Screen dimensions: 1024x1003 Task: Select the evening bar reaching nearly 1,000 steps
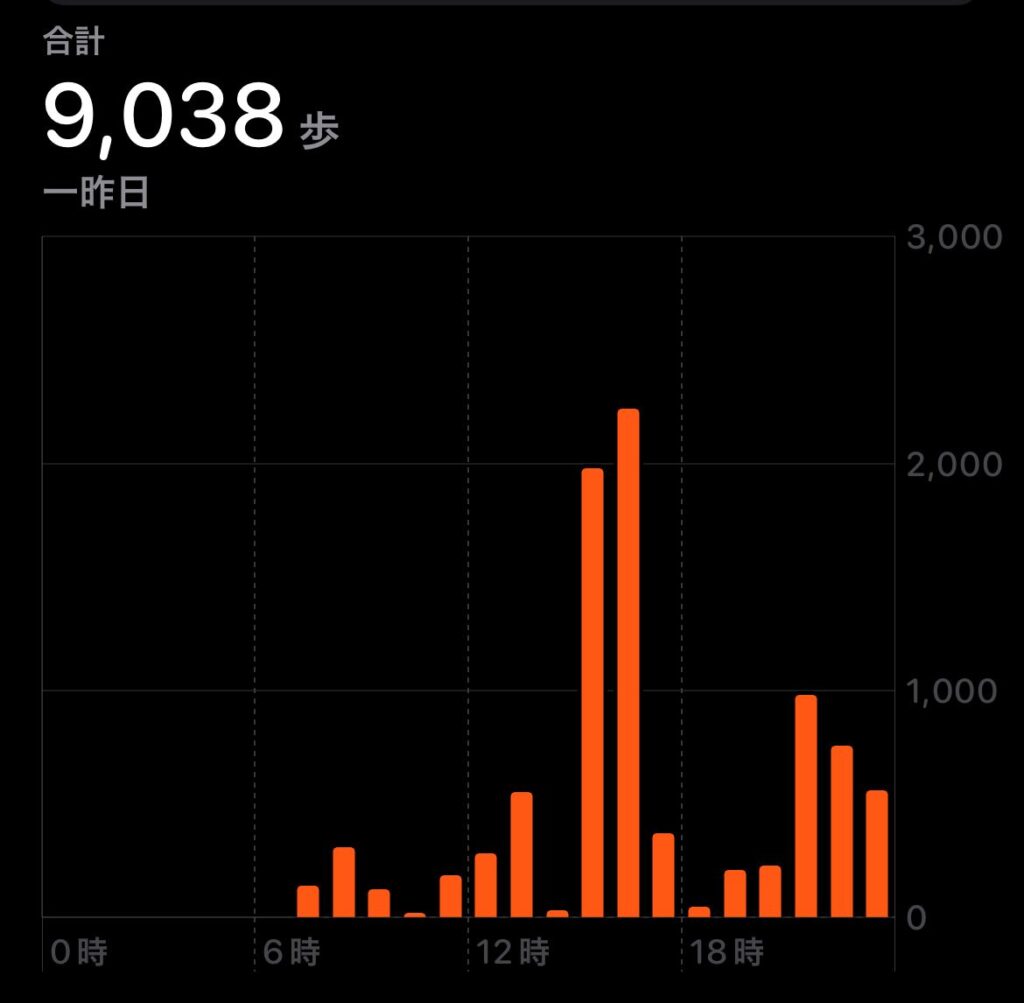(806, 806)
